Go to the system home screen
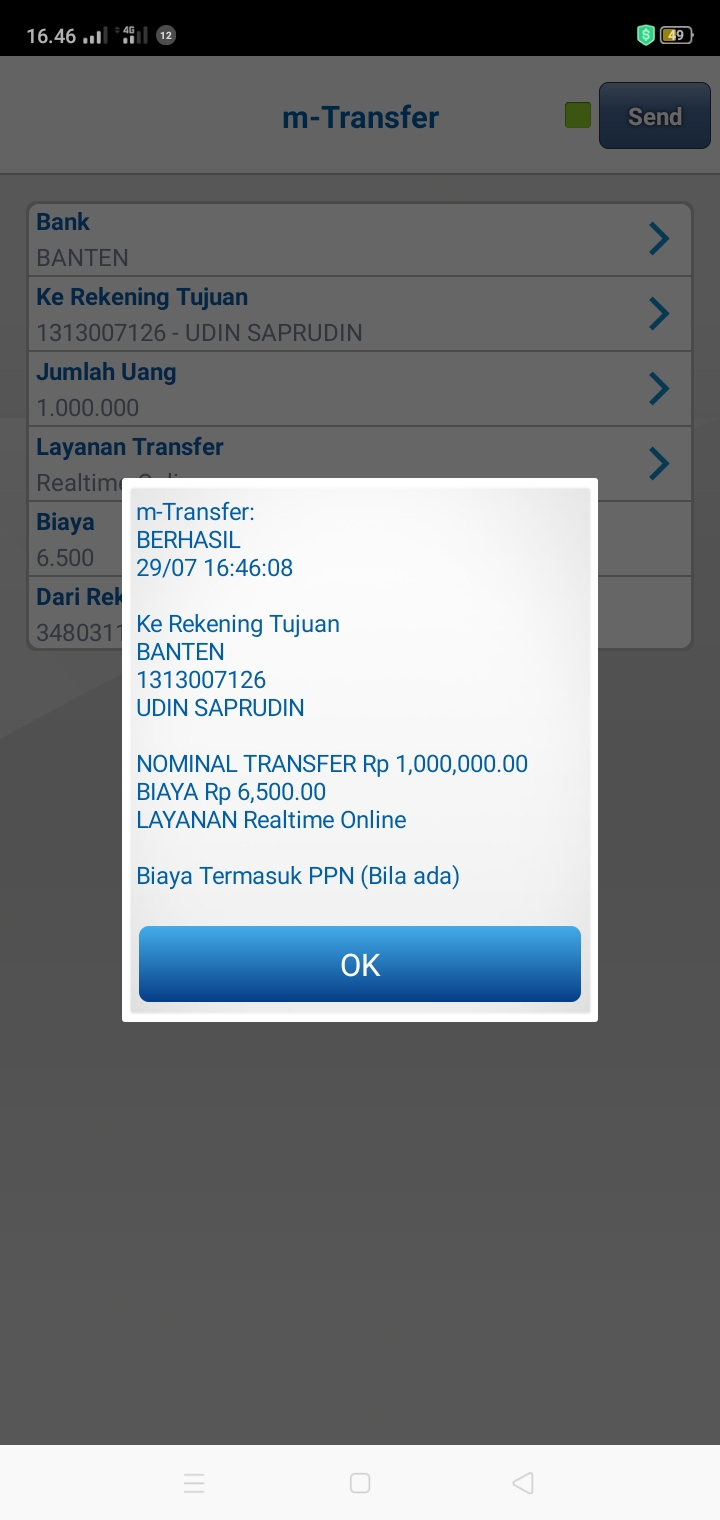720x1520 pixels. pyautogui.click(x=360, y=1483)
